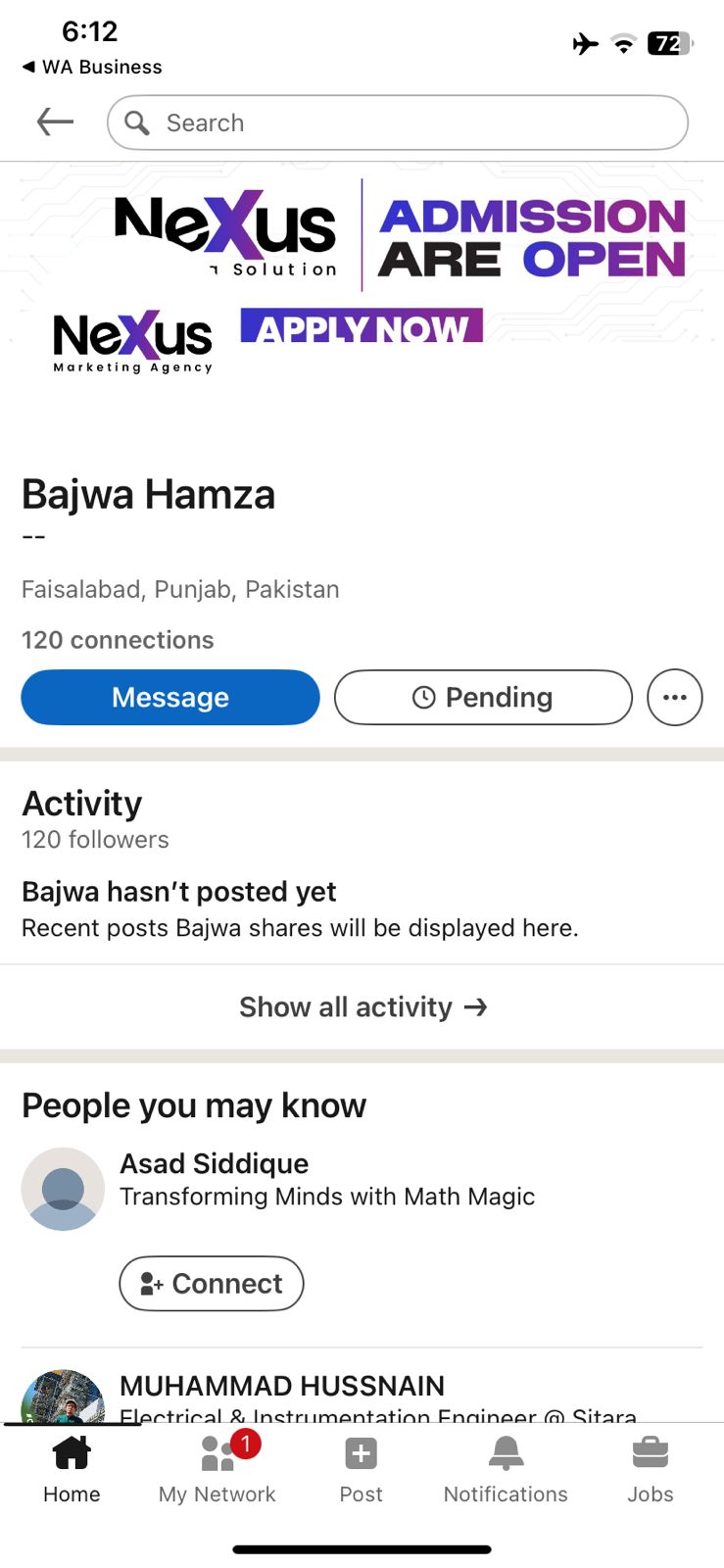The height and width of the screenshot is (1568, 724).
Task: Return to WA Business app
Action: pyautogui.click(x=92, y=67)
